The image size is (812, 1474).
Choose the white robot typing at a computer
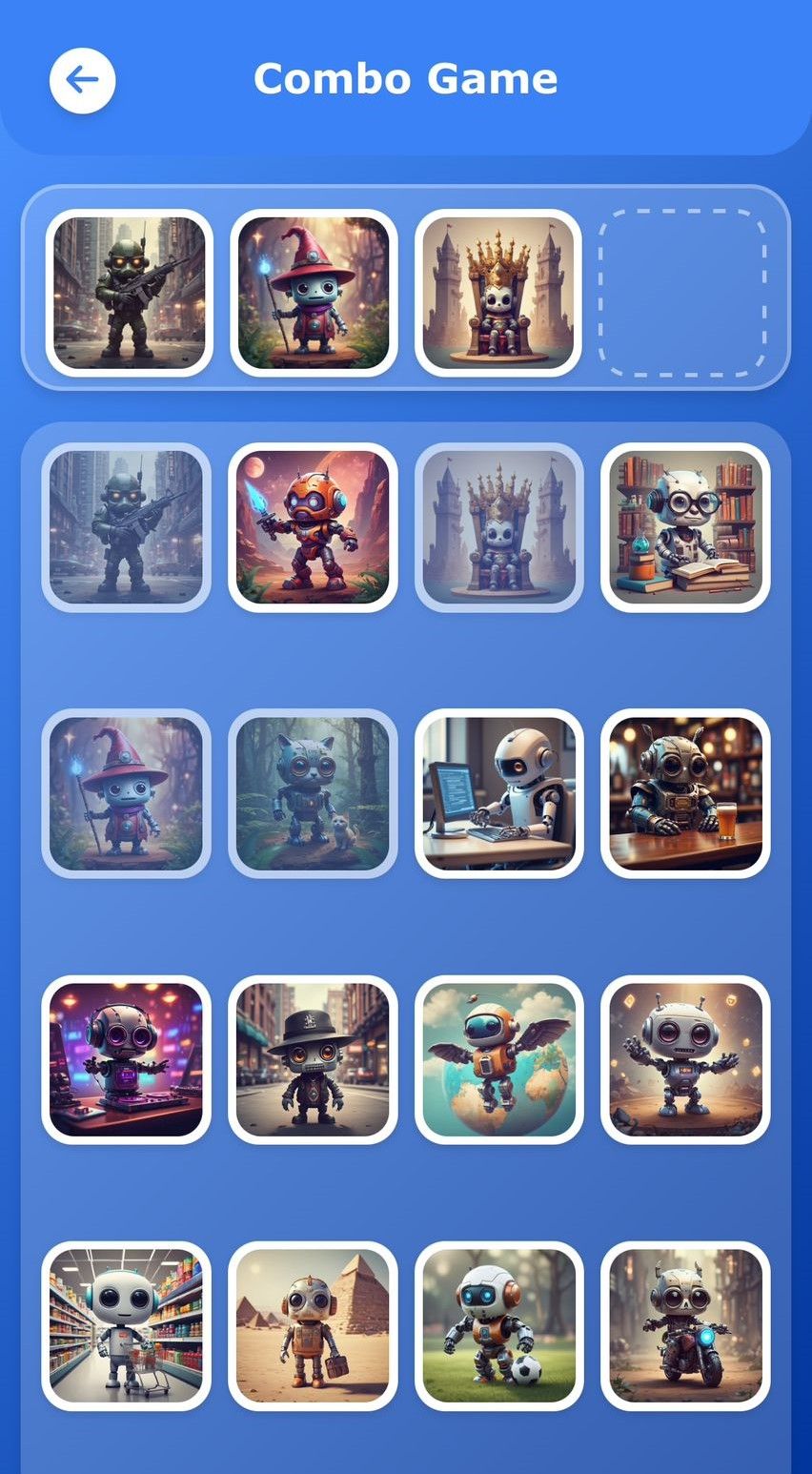coord(498,793)
